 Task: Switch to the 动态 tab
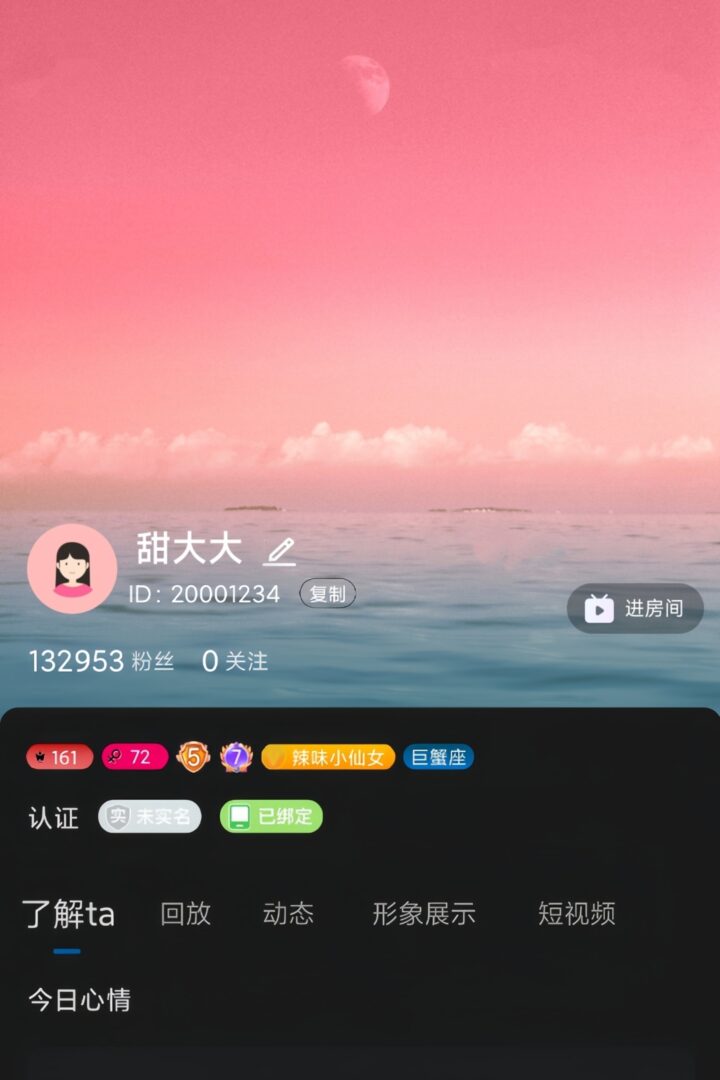tap(288, 913)
